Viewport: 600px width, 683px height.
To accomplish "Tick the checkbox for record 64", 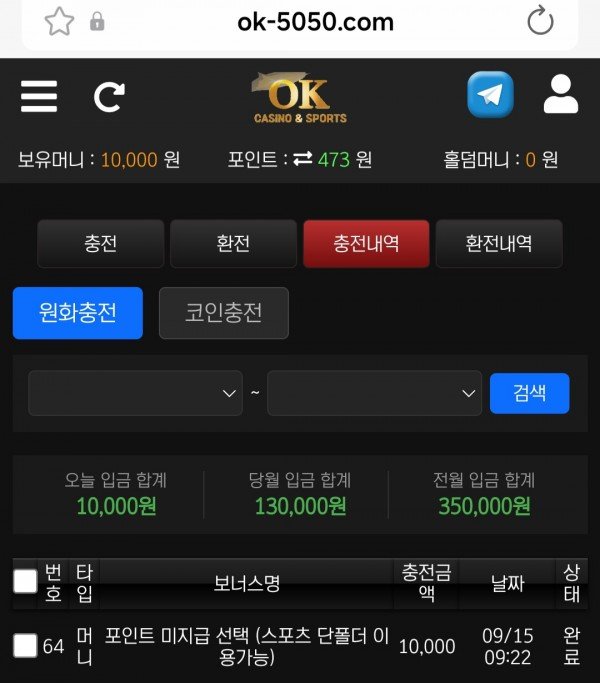I will pos(25,646).
